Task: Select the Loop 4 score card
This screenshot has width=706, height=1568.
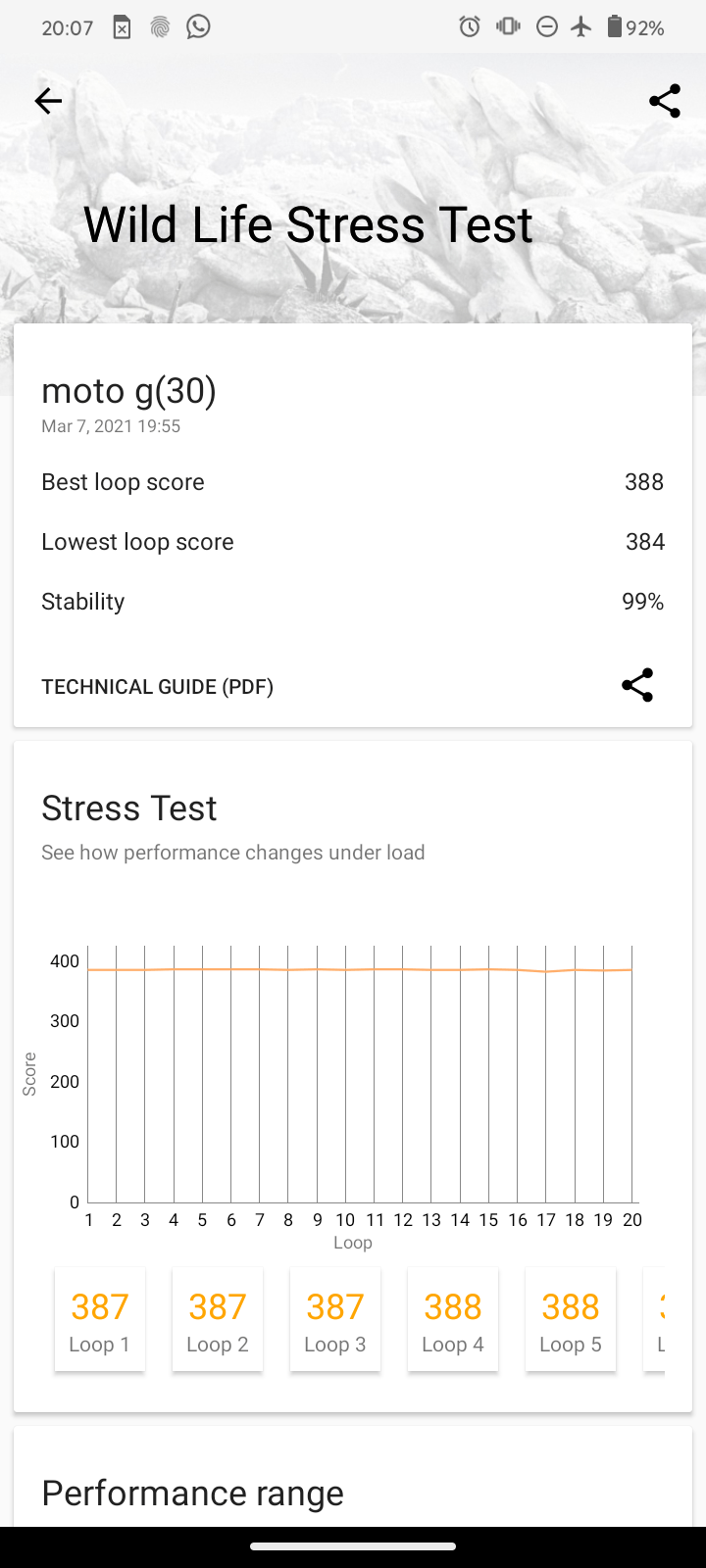Action: click(453, 1319)
